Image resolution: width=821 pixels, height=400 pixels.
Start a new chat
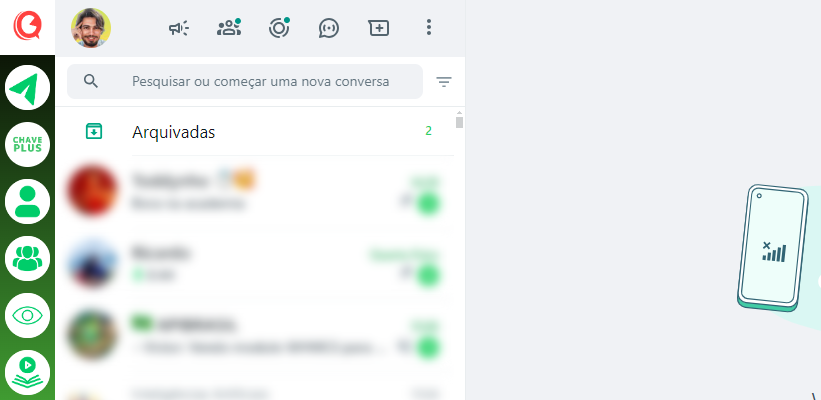379,28
